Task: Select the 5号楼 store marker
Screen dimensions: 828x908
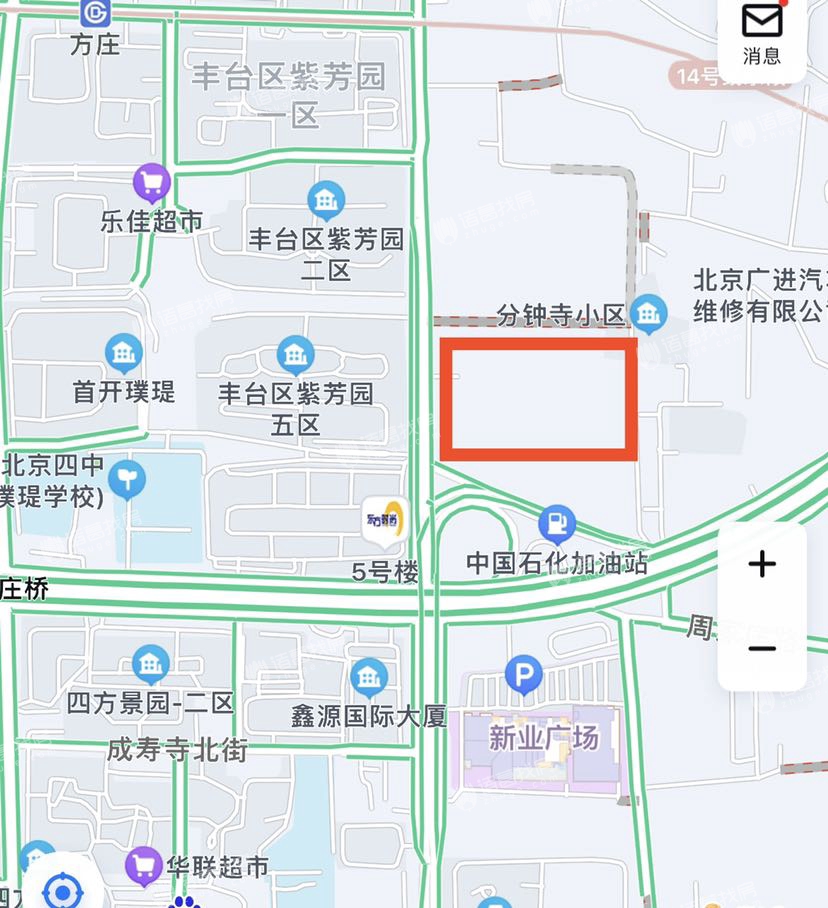Action: [384, 520]
